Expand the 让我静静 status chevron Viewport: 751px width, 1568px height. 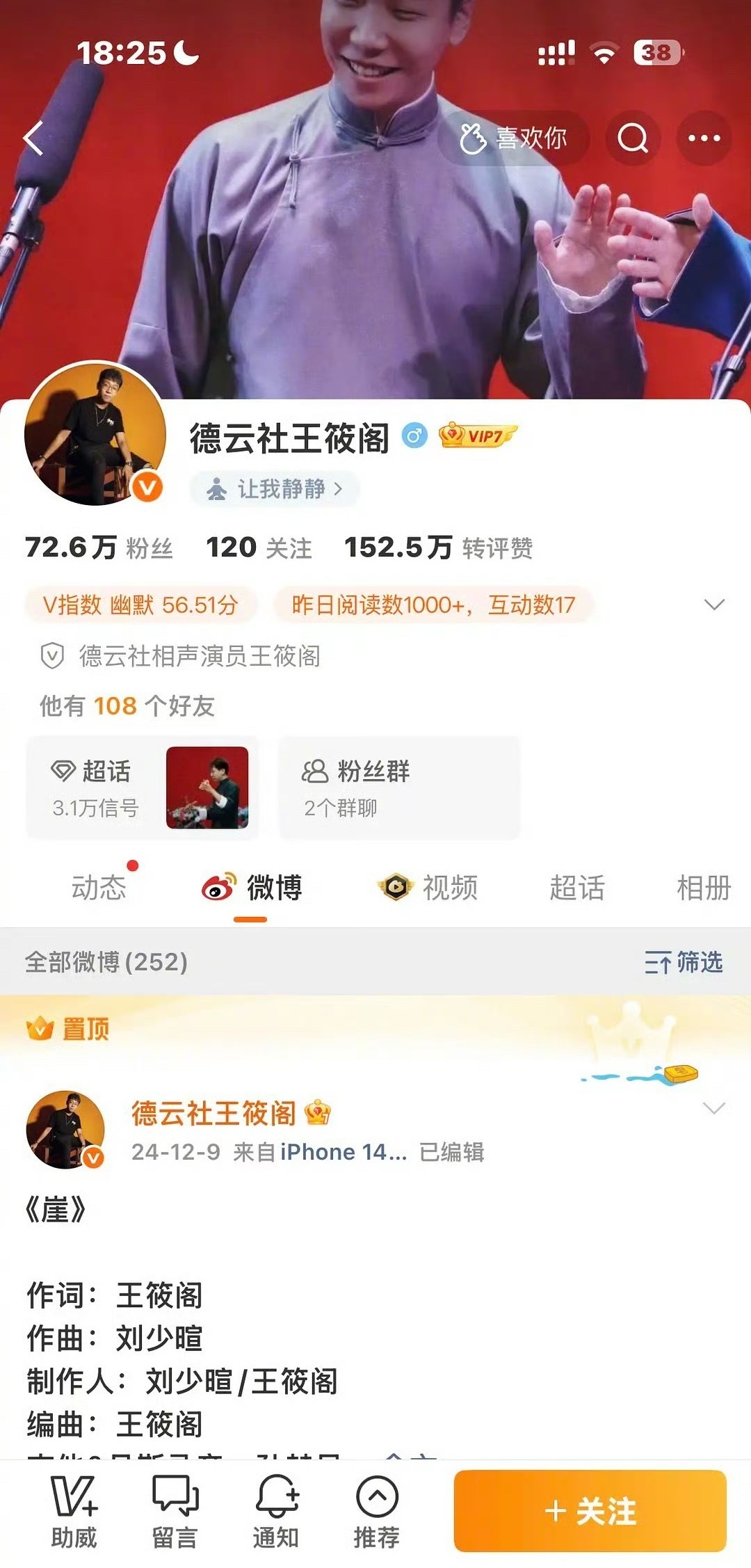click(339, 490)
